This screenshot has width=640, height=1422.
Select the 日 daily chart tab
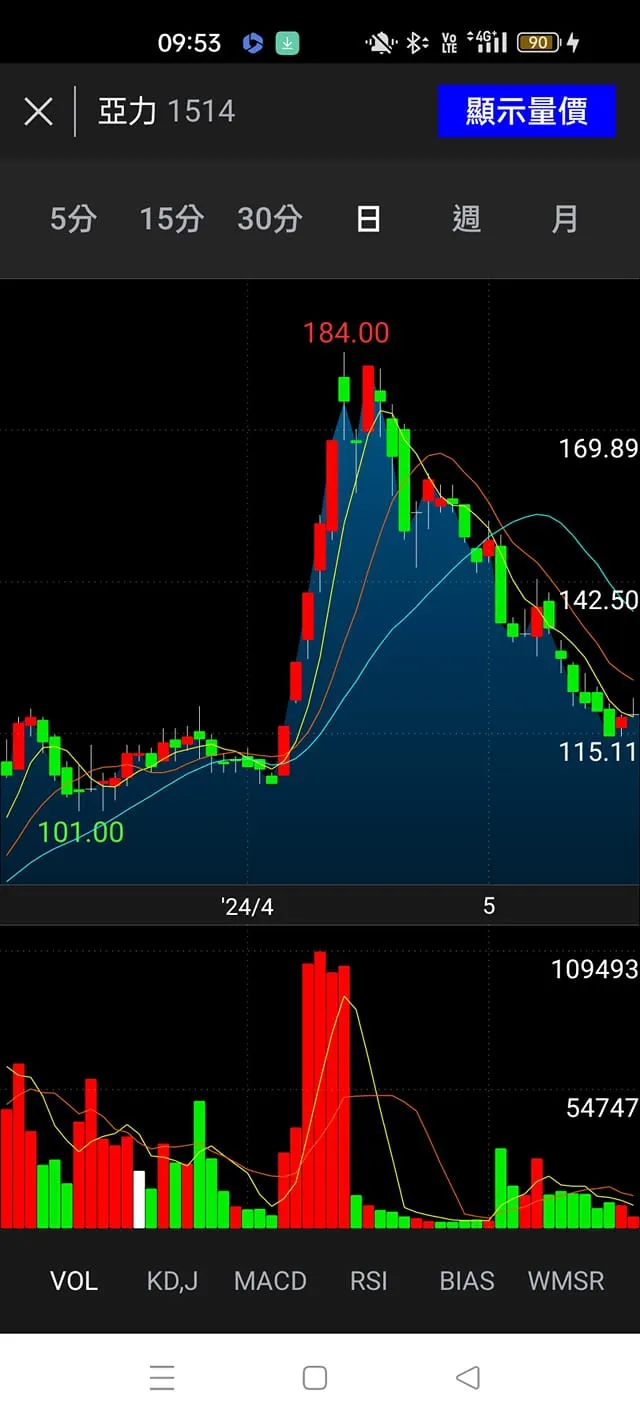(x=368, y=219)
